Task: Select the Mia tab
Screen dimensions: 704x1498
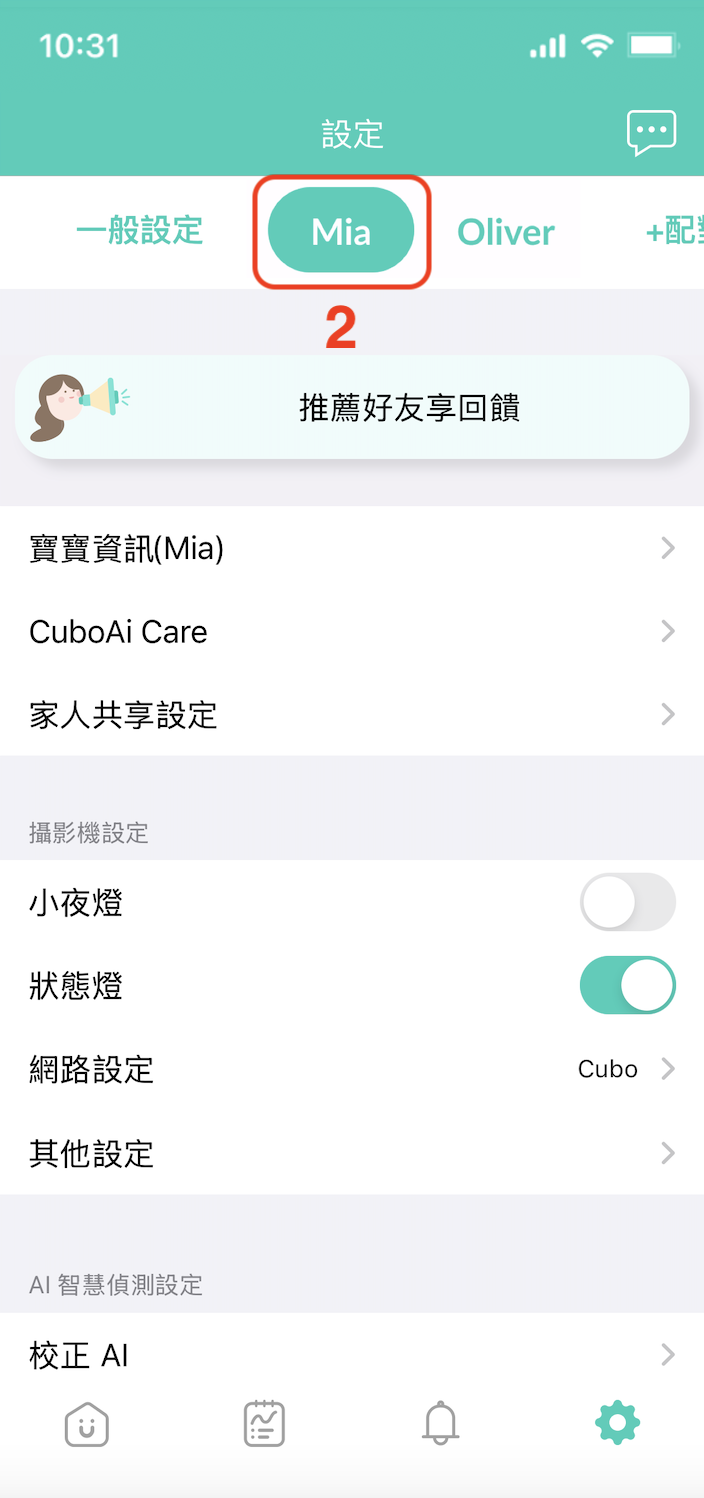Action: pyautogui.click(x=341, y=231)
